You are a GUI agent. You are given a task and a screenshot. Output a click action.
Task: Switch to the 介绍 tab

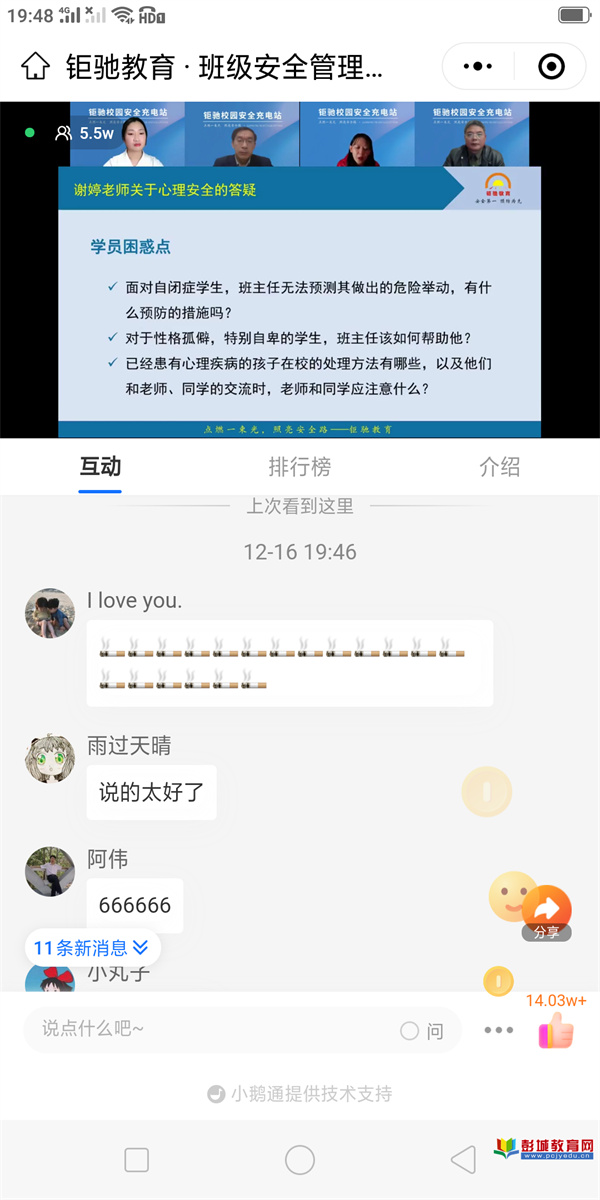point(499,466)
